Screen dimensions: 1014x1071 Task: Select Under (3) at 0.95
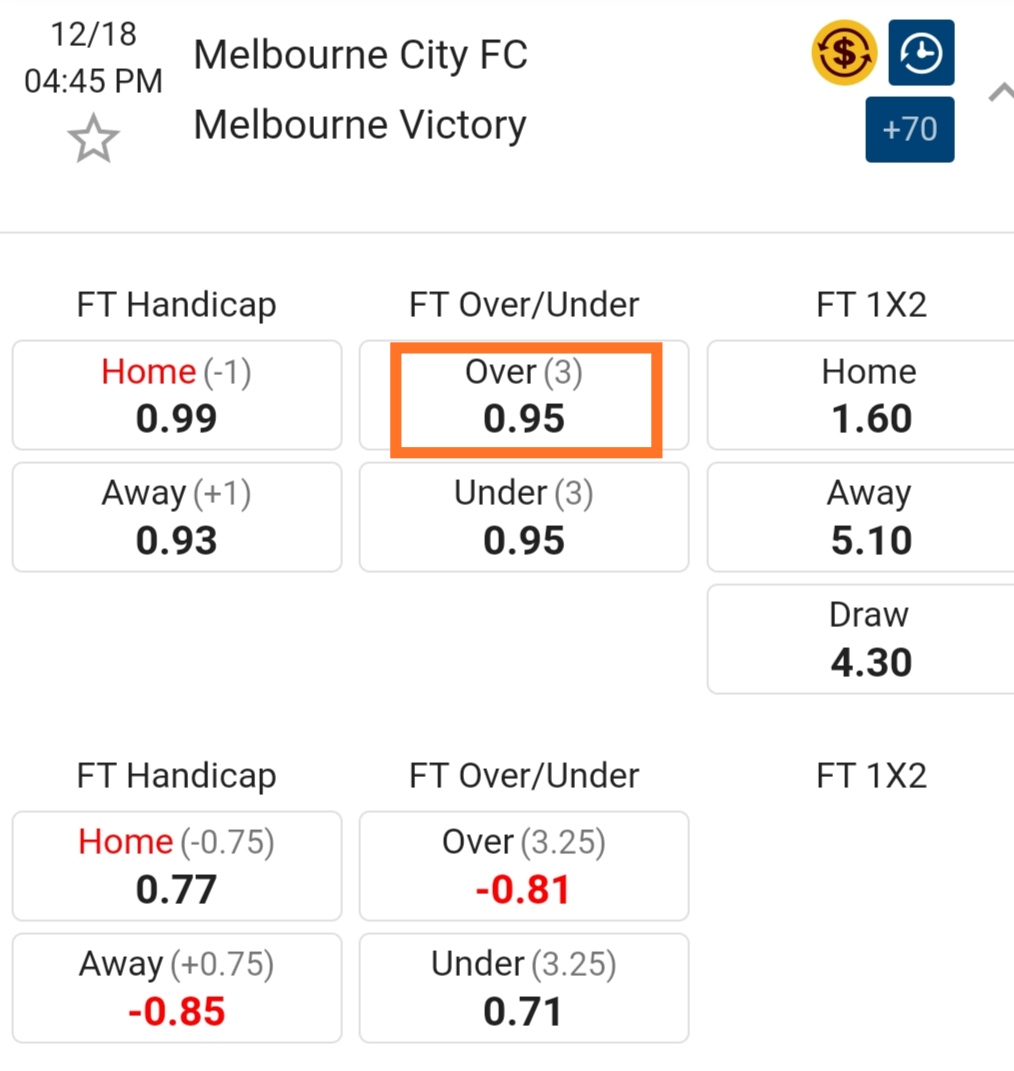[524, 517]
